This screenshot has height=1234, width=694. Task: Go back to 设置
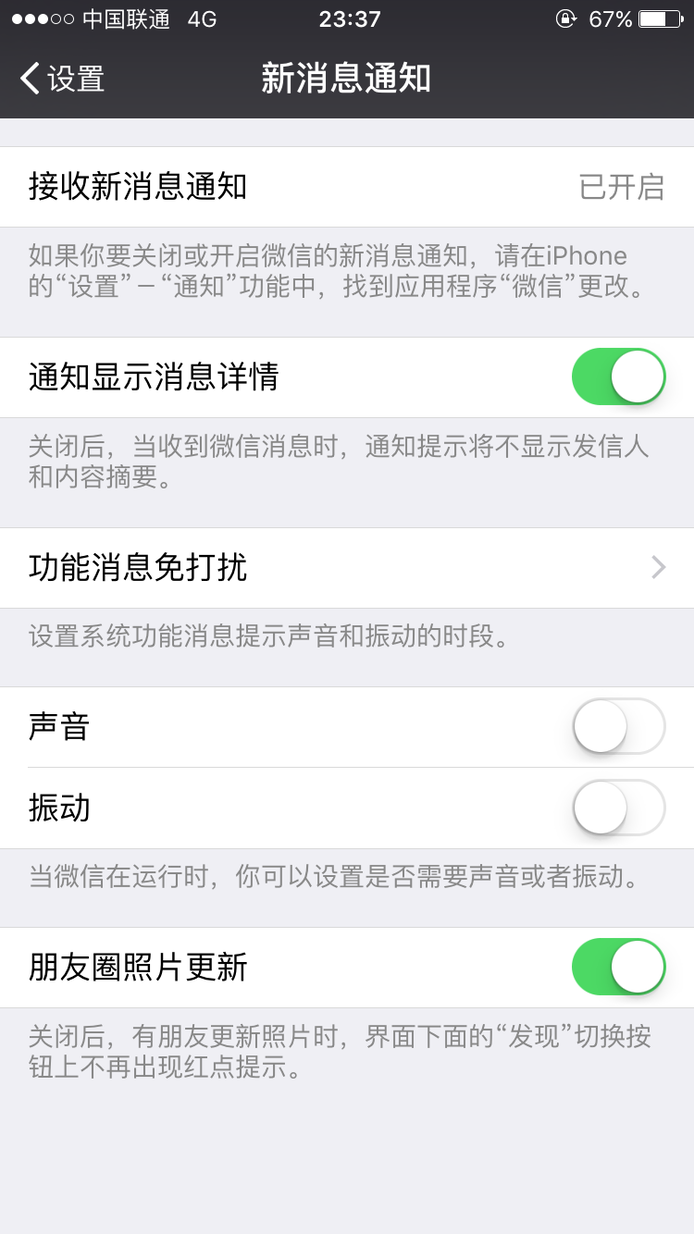(x=62, y=79)
